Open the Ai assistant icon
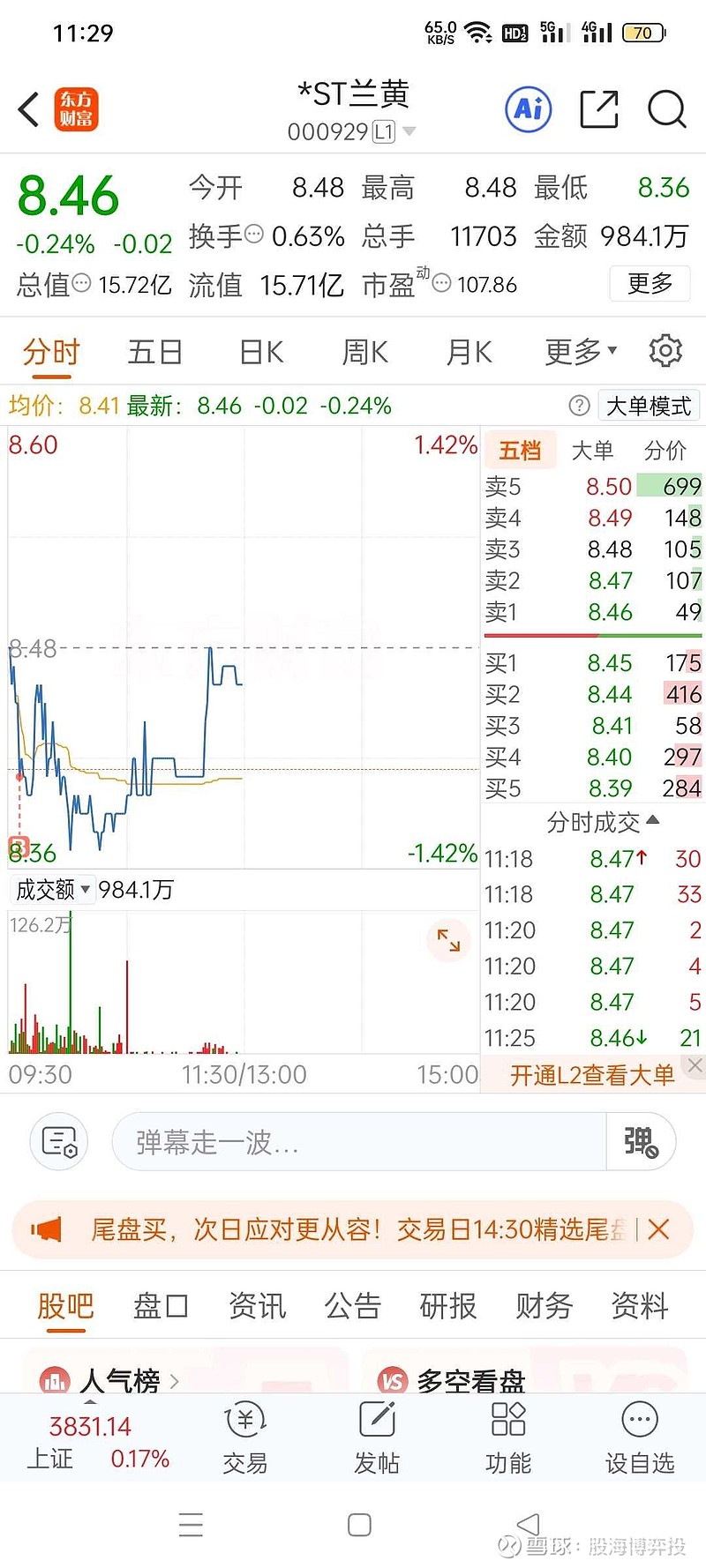The height and width of the screenshot is (1568, 706). pyautogui.click(x=528, y=108)
